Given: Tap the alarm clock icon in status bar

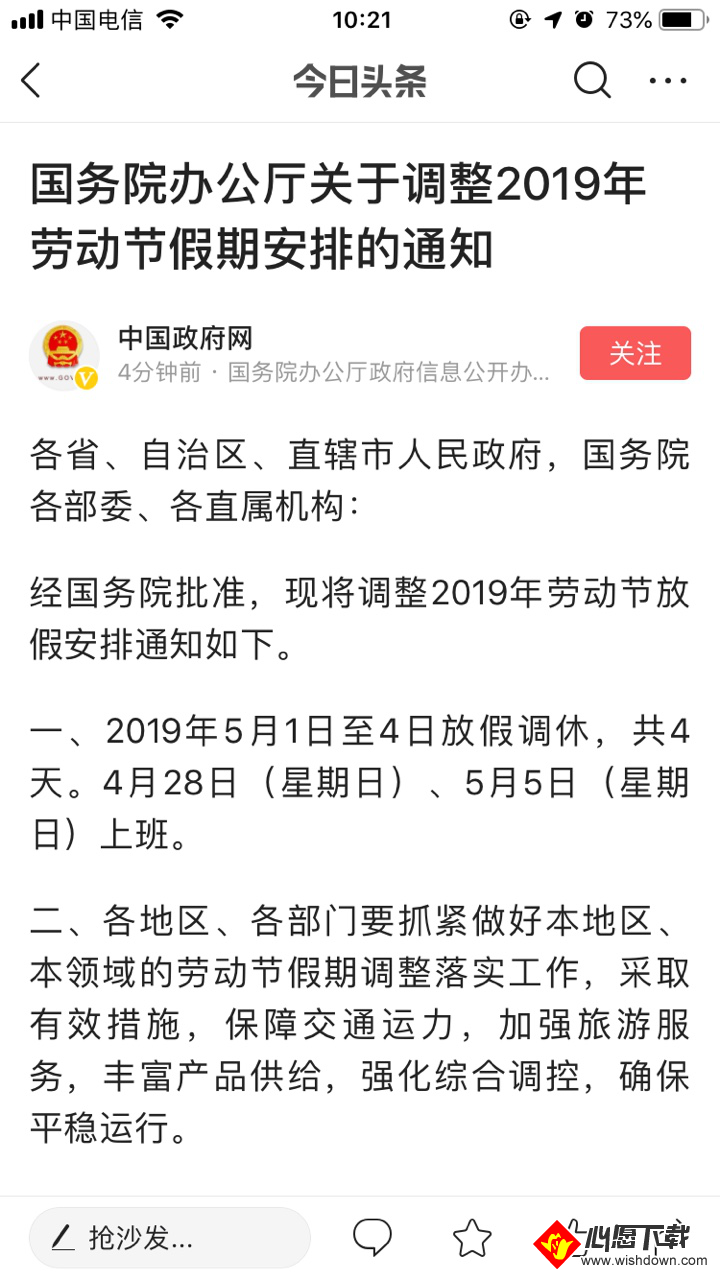Looking at the screenshot, I should click(585, 17).
